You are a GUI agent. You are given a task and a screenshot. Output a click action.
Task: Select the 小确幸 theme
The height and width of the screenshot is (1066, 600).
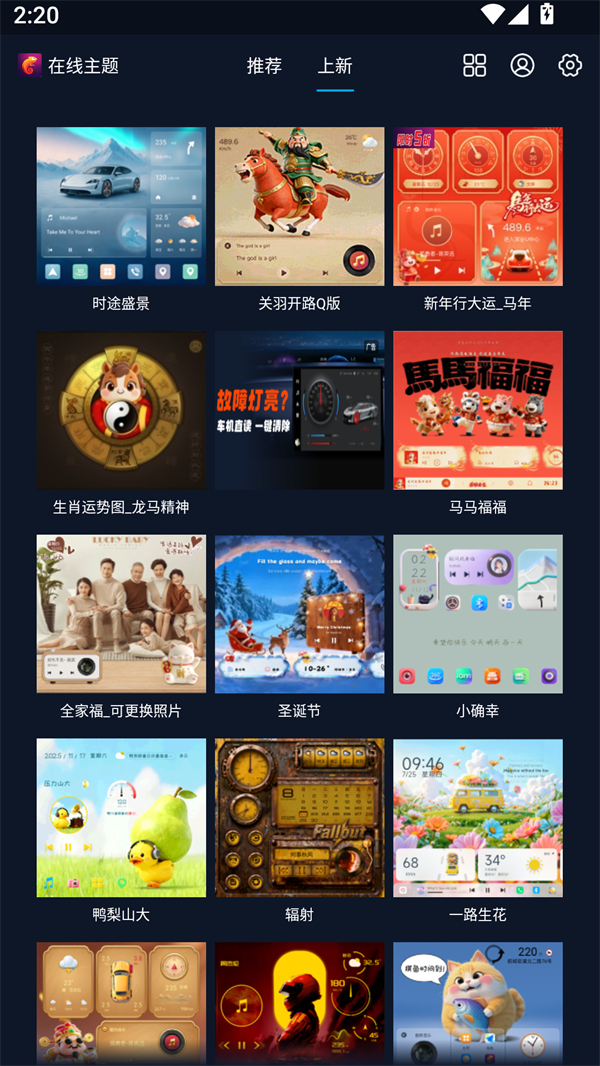(x=478, y=614)
